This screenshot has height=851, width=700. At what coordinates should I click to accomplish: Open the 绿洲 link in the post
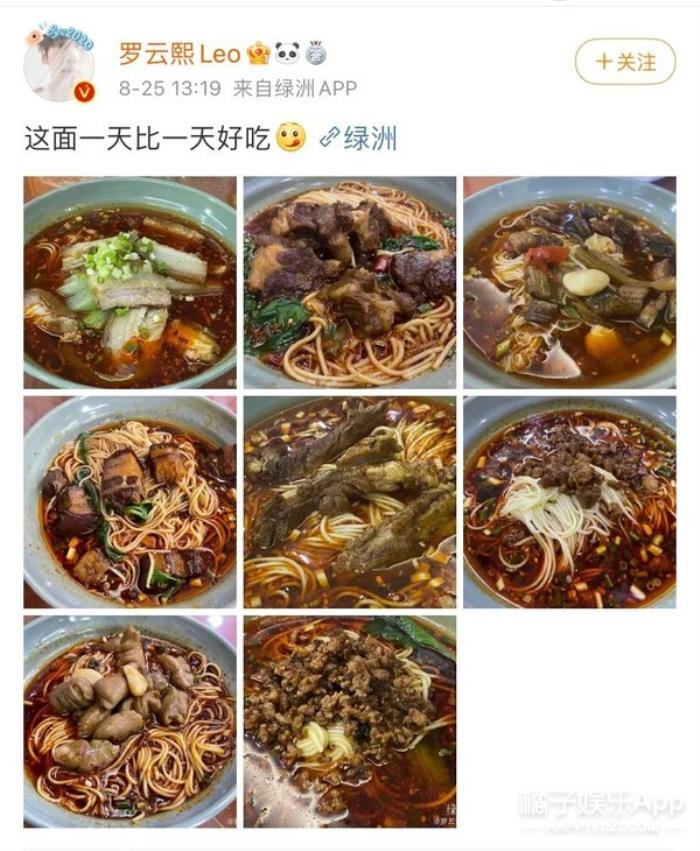pos(359,138)
